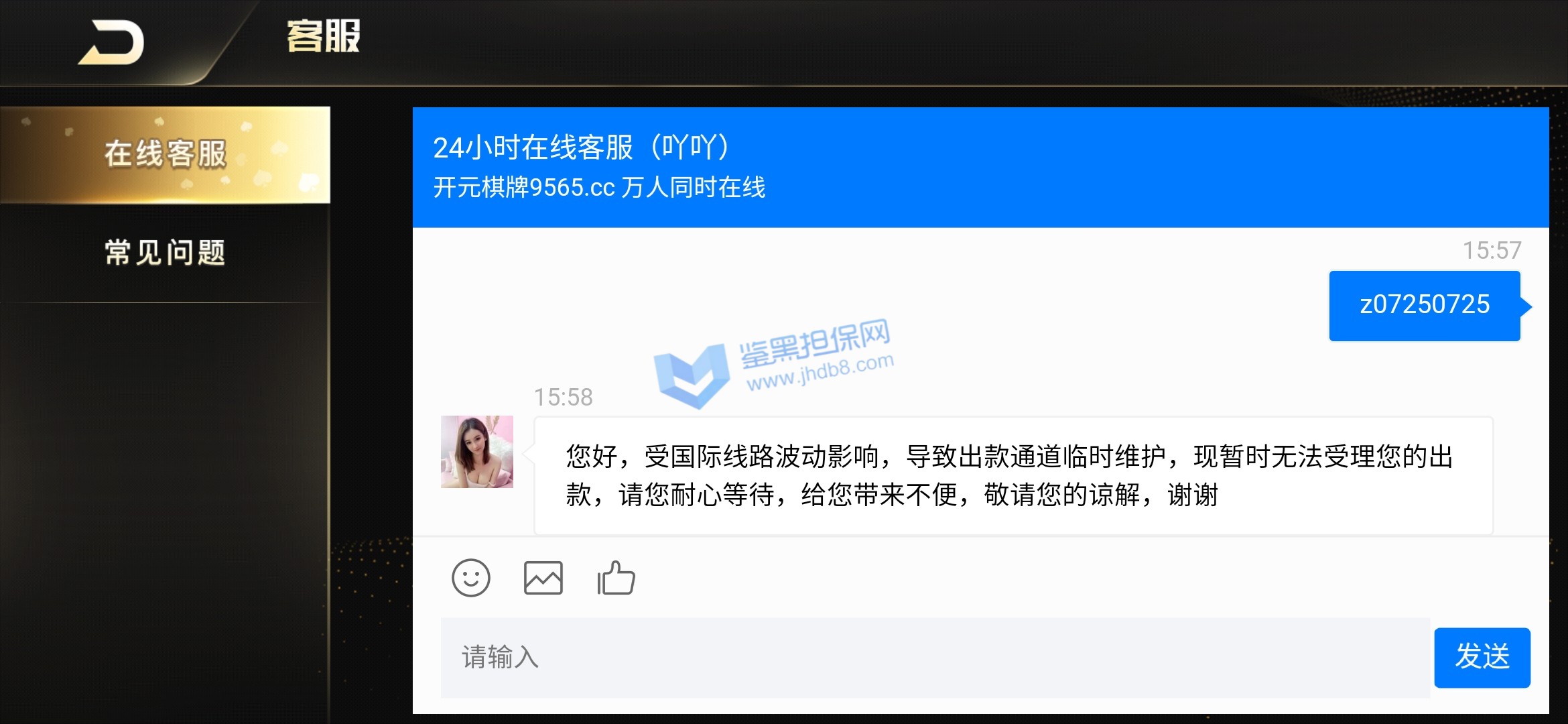Screen dimensions: 1568x724
Task: Open the emoji picker
Action: (x=471, y=578)
